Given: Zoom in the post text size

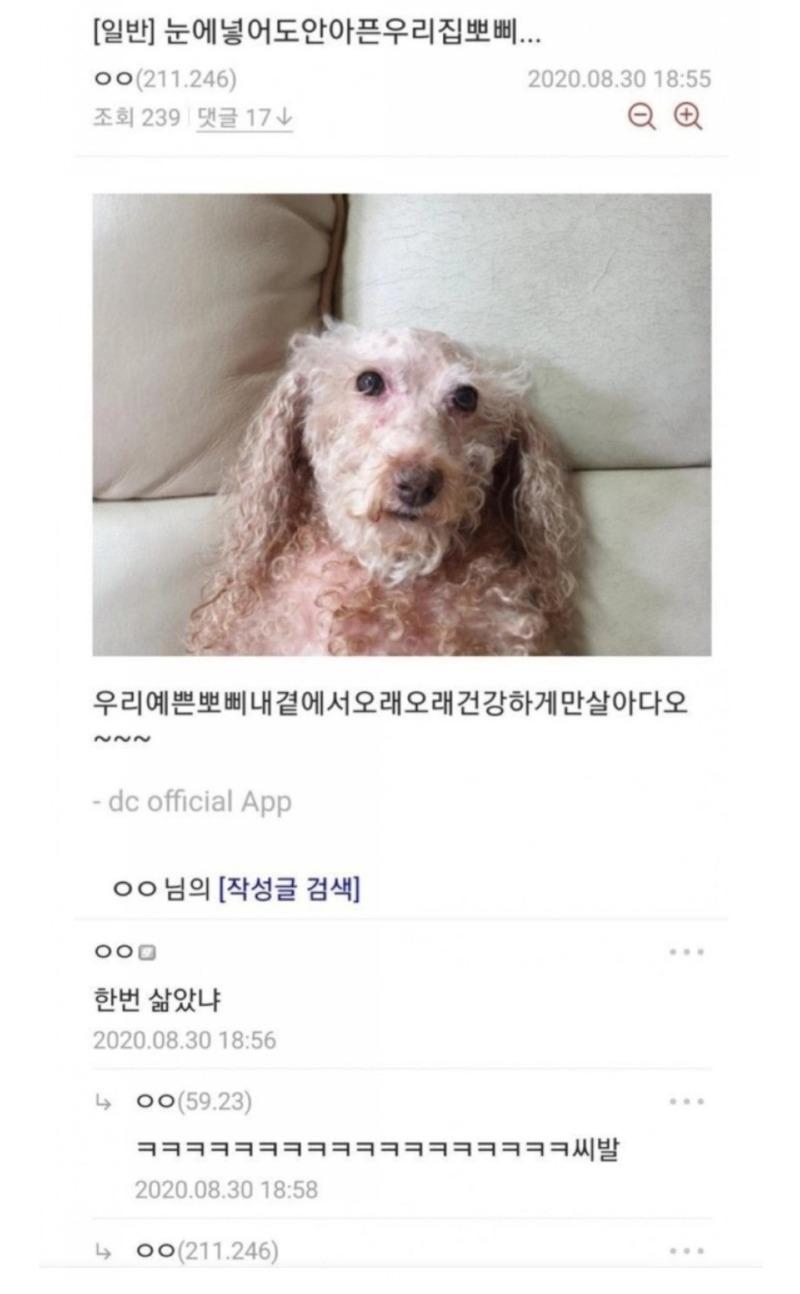Looking at the screenshot, I should click(688, 117).
